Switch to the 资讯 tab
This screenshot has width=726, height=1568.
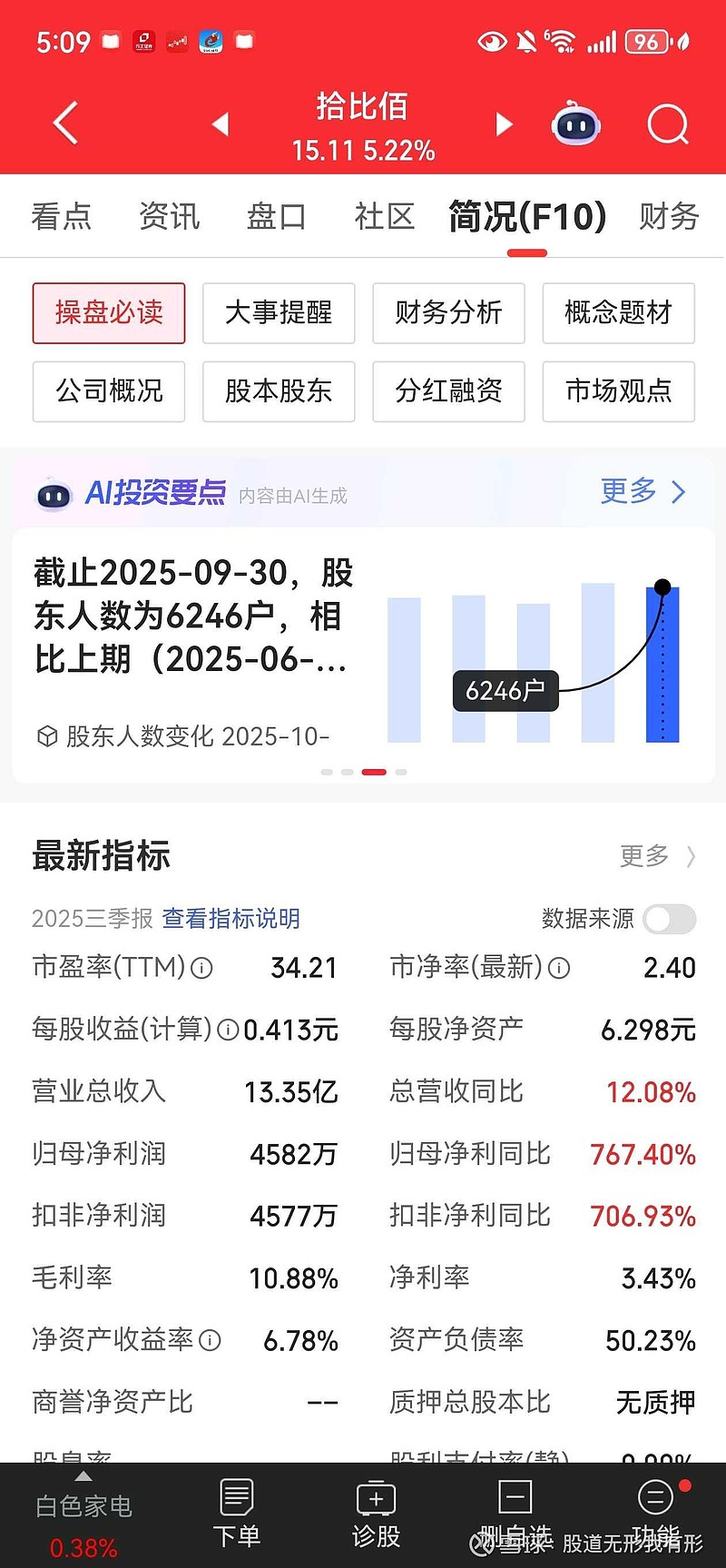pyautogui.click(x=169, y=216)
